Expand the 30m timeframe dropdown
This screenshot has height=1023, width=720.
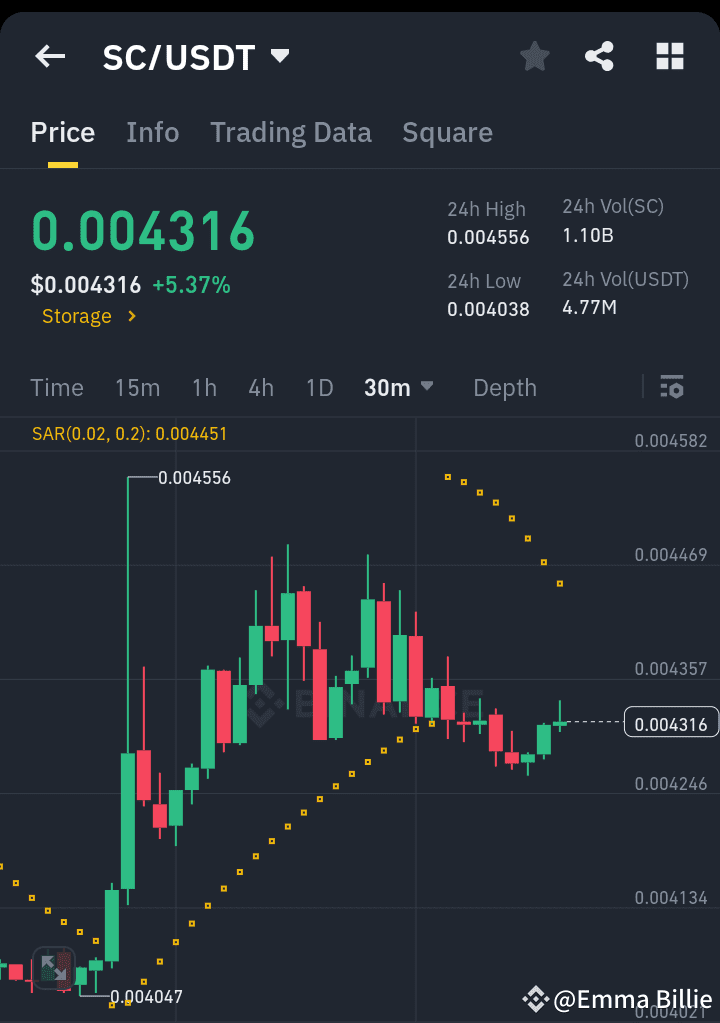398,388
